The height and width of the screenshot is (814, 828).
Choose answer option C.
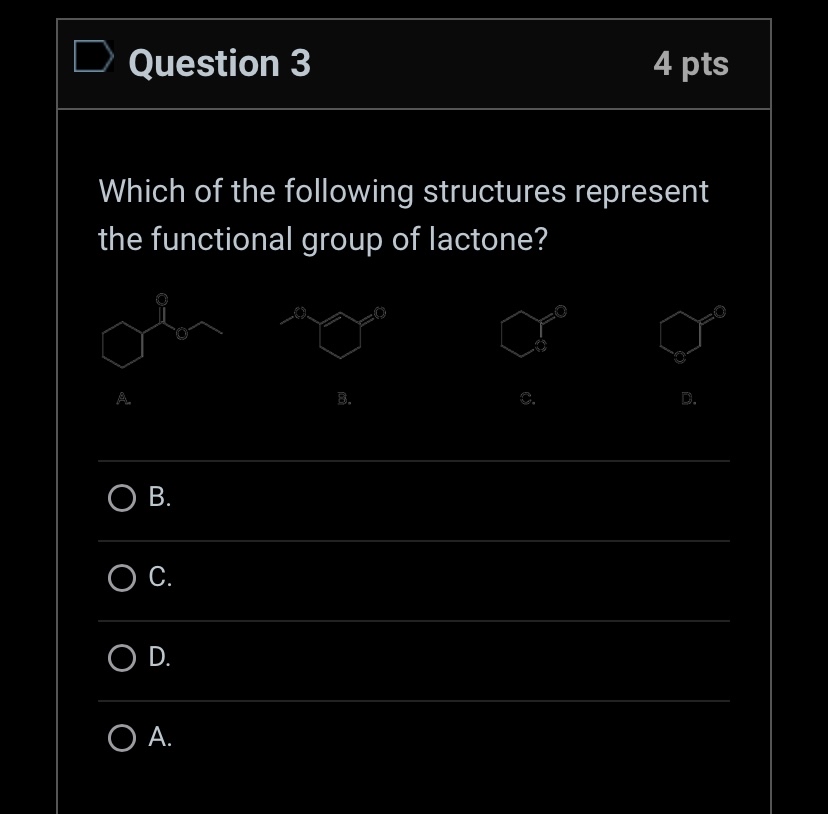(122, 578)
